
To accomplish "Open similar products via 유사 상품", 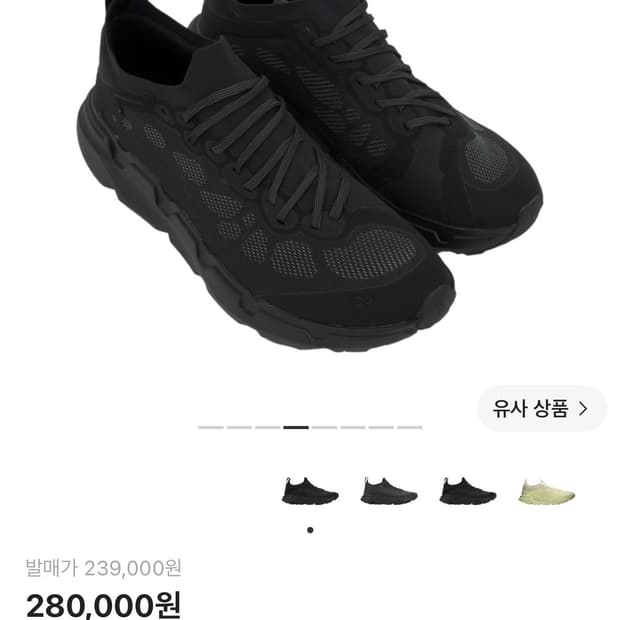I will (x=541, y=408).
